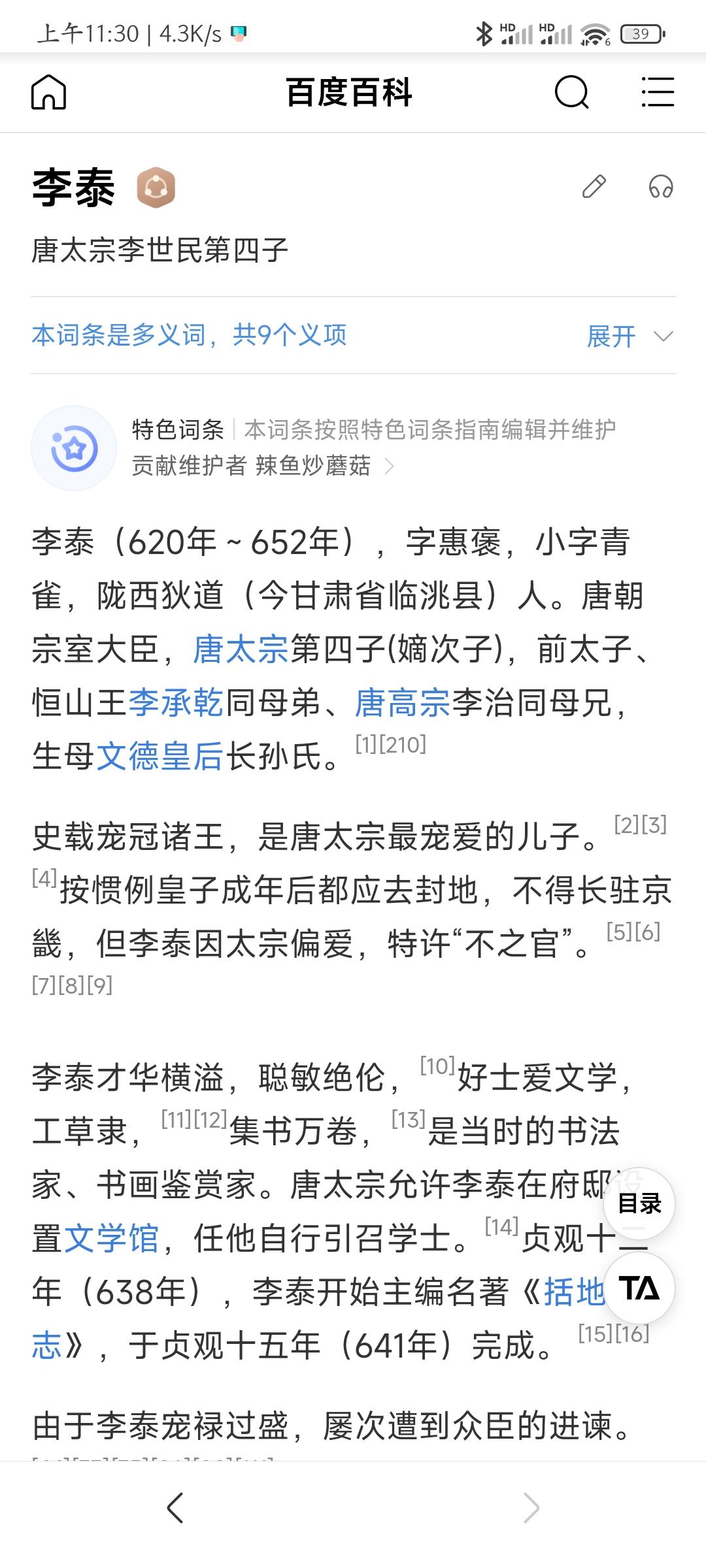Listen to the entry via headphone icon
The image size is (706, 1568).
tap(661, 187)
